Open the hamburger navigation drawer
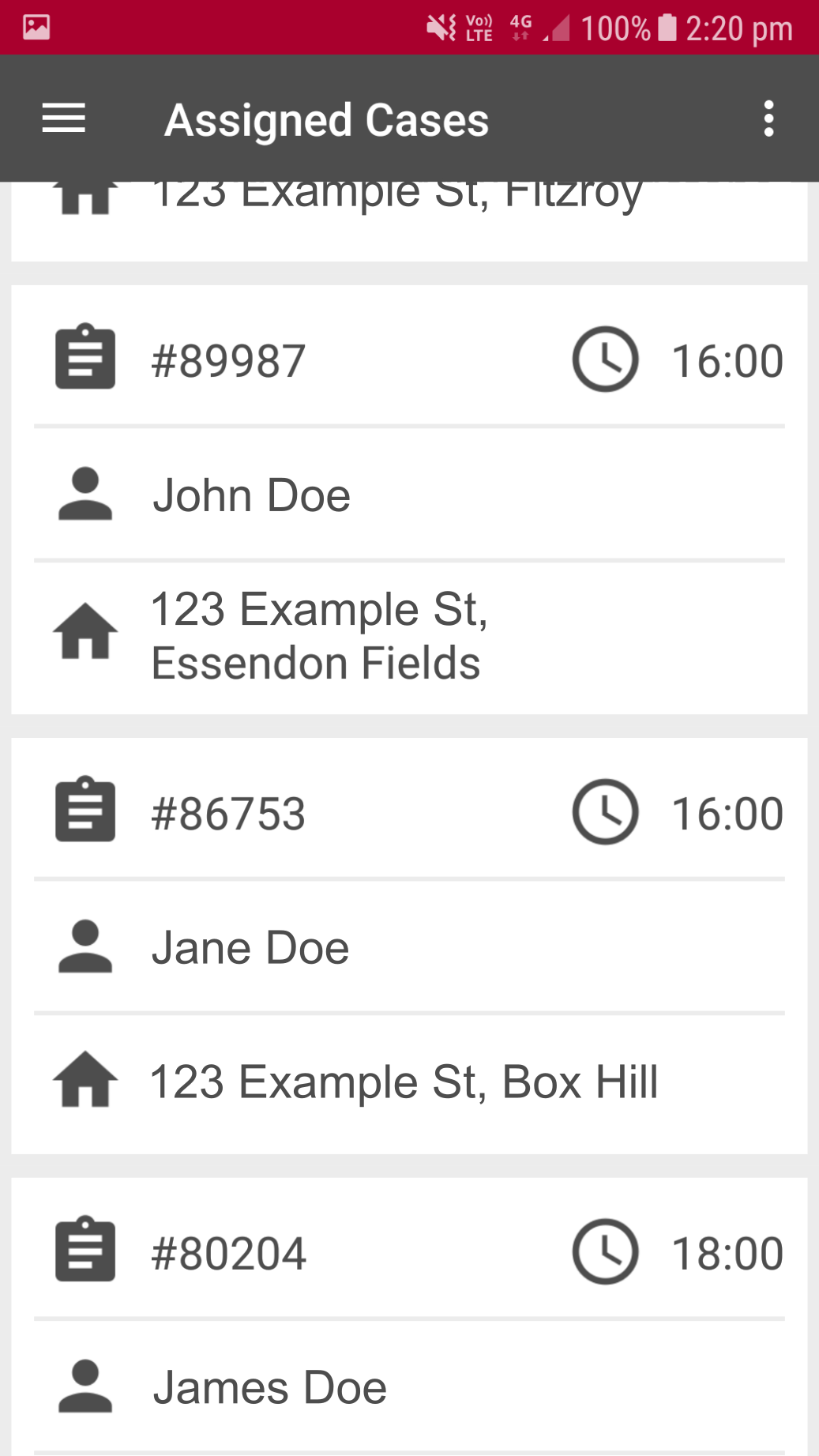The height and width of the screenshot is (1456, 819). coord(63,119)
